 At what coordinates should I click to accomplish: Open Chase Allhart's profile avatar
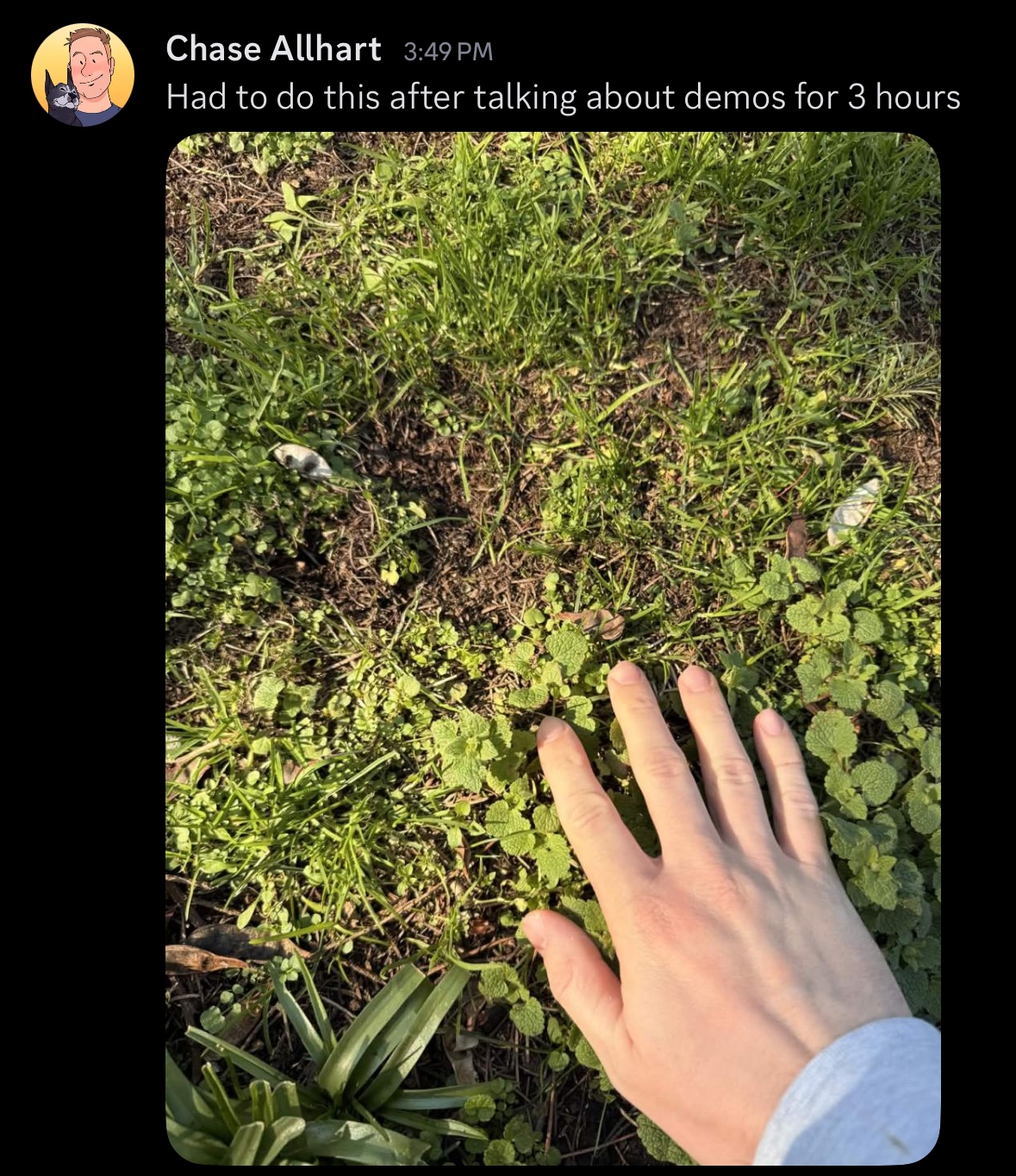click(83, 75)
